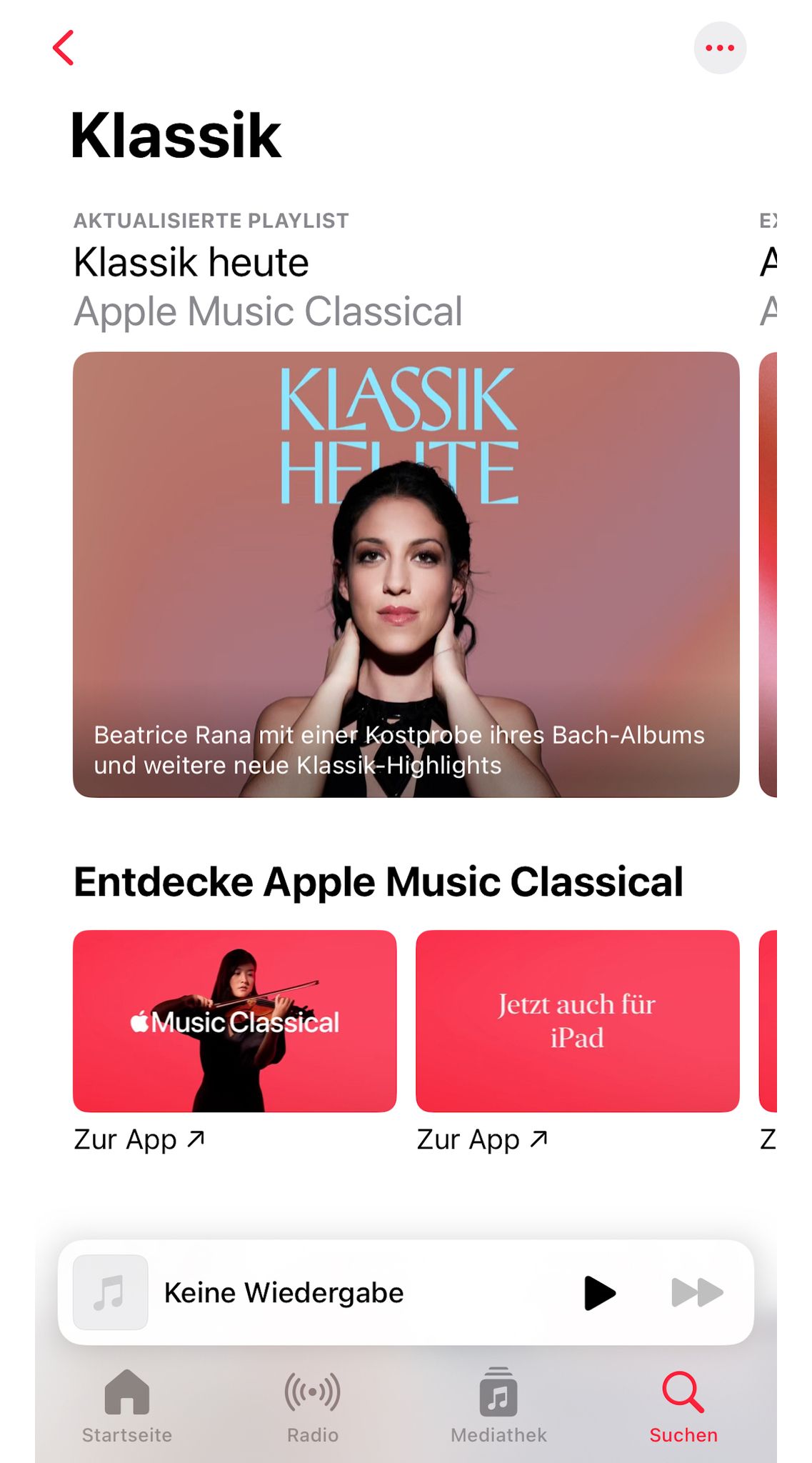812x1463 pixels.
Task: Open the Klassik heute playlist card
Action: click(406, 574)
